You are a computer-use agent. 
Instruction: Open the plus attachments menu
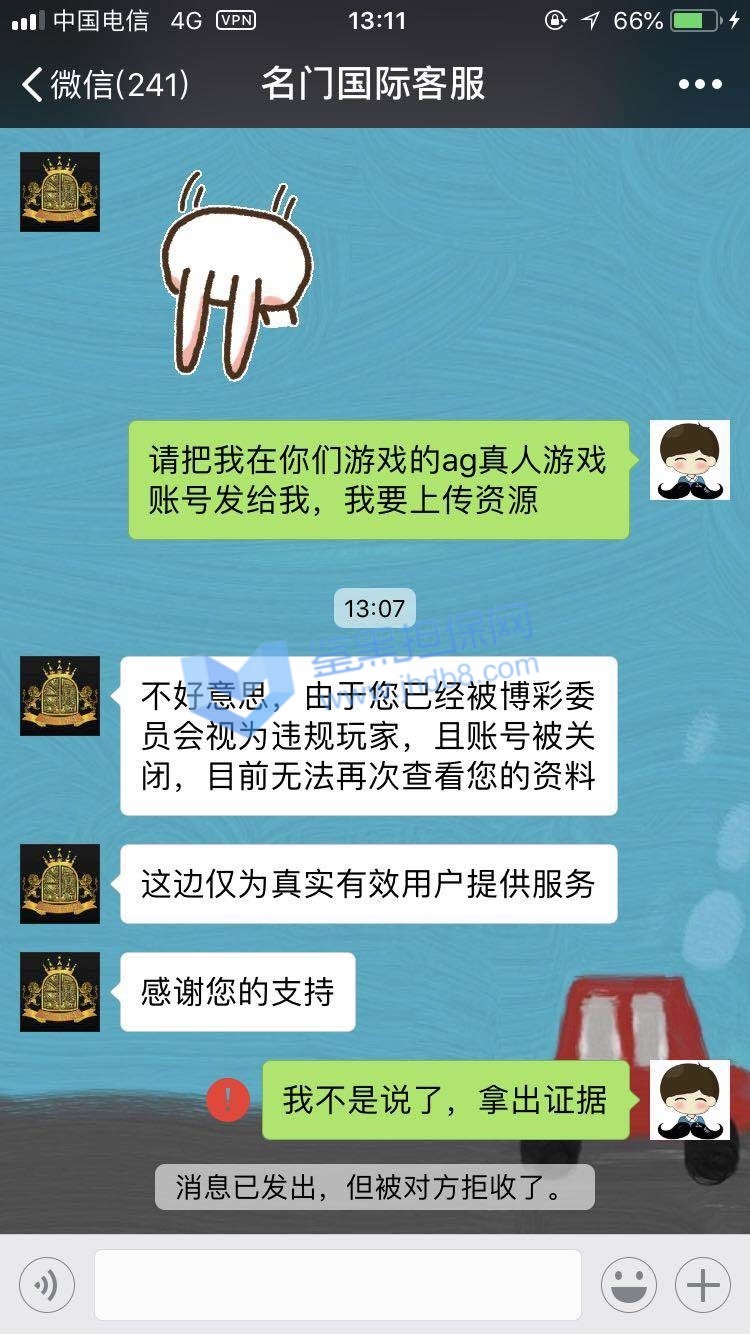pyautogui.click(x=703, y=1285)
